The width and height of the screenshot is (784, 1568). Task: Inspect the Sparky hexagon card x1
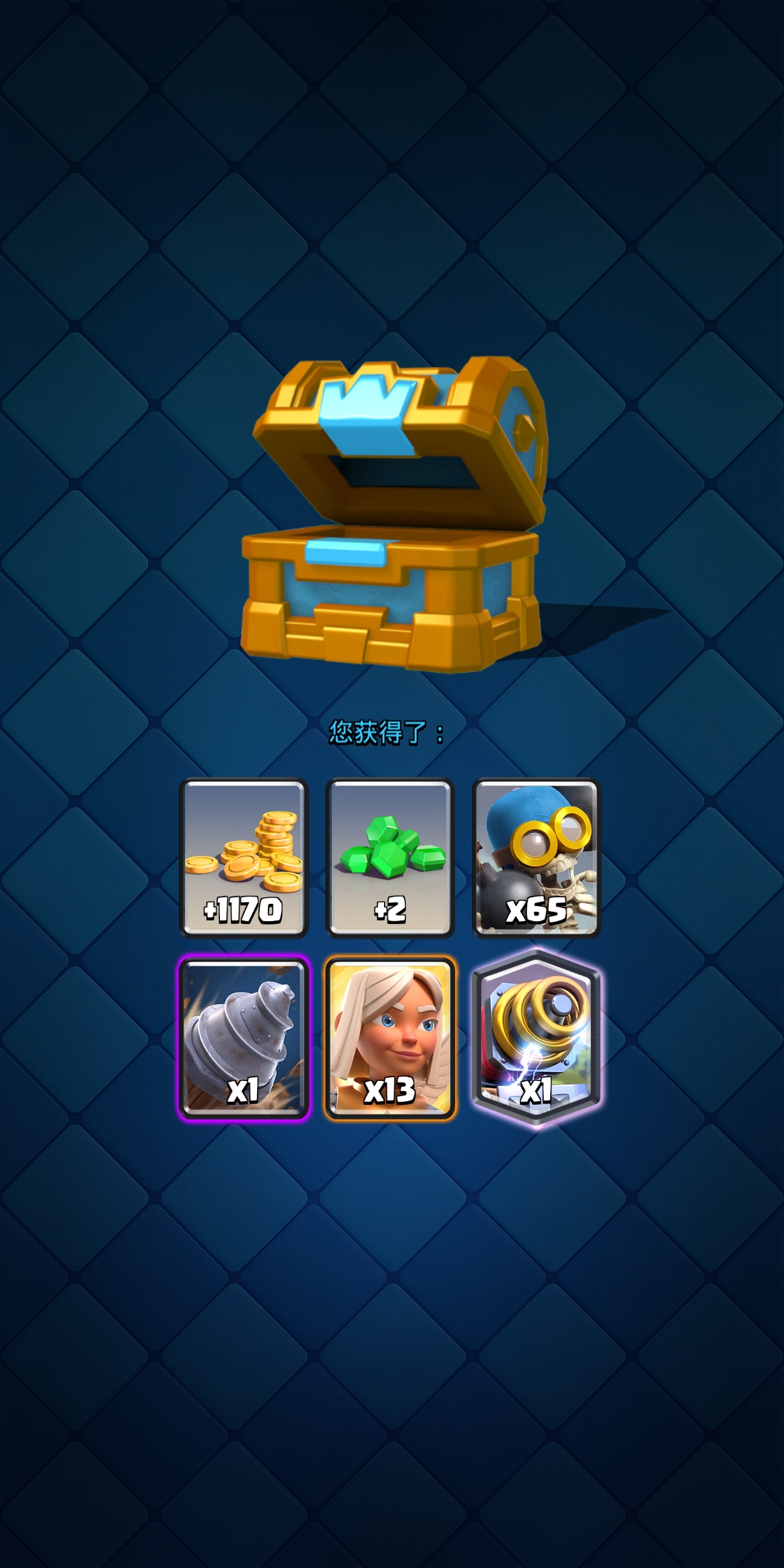coord(536,1038)
